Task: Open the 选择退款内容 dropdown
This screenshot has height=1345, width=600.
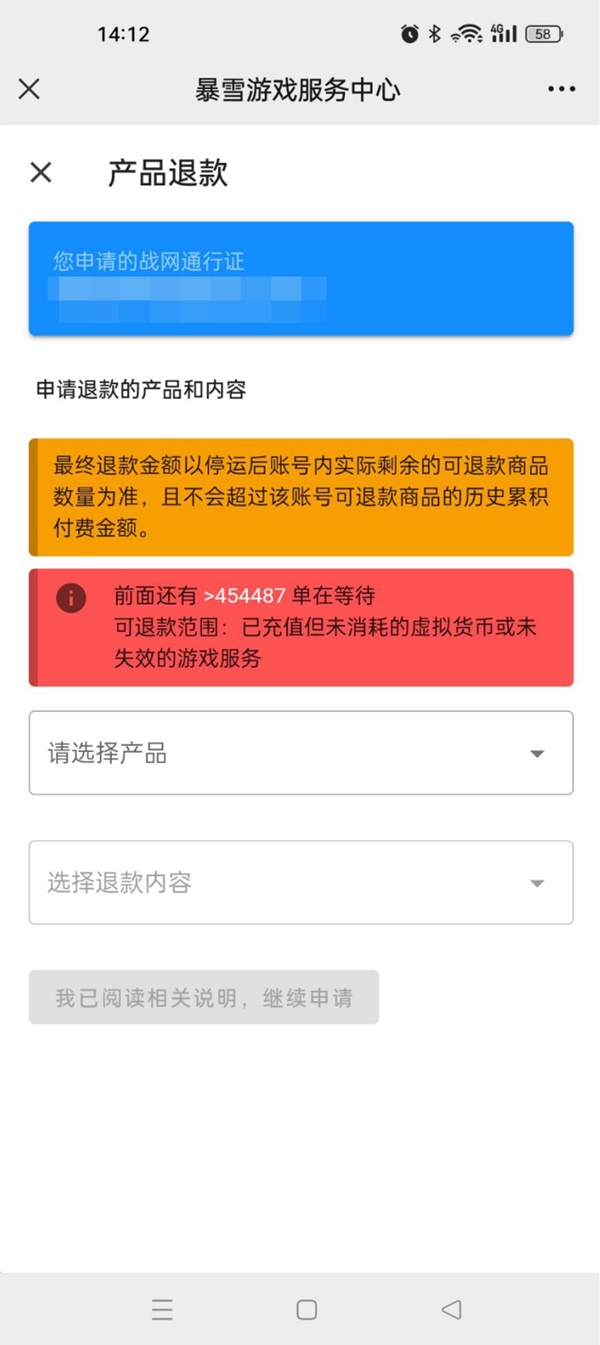Action: coord(300,882)
